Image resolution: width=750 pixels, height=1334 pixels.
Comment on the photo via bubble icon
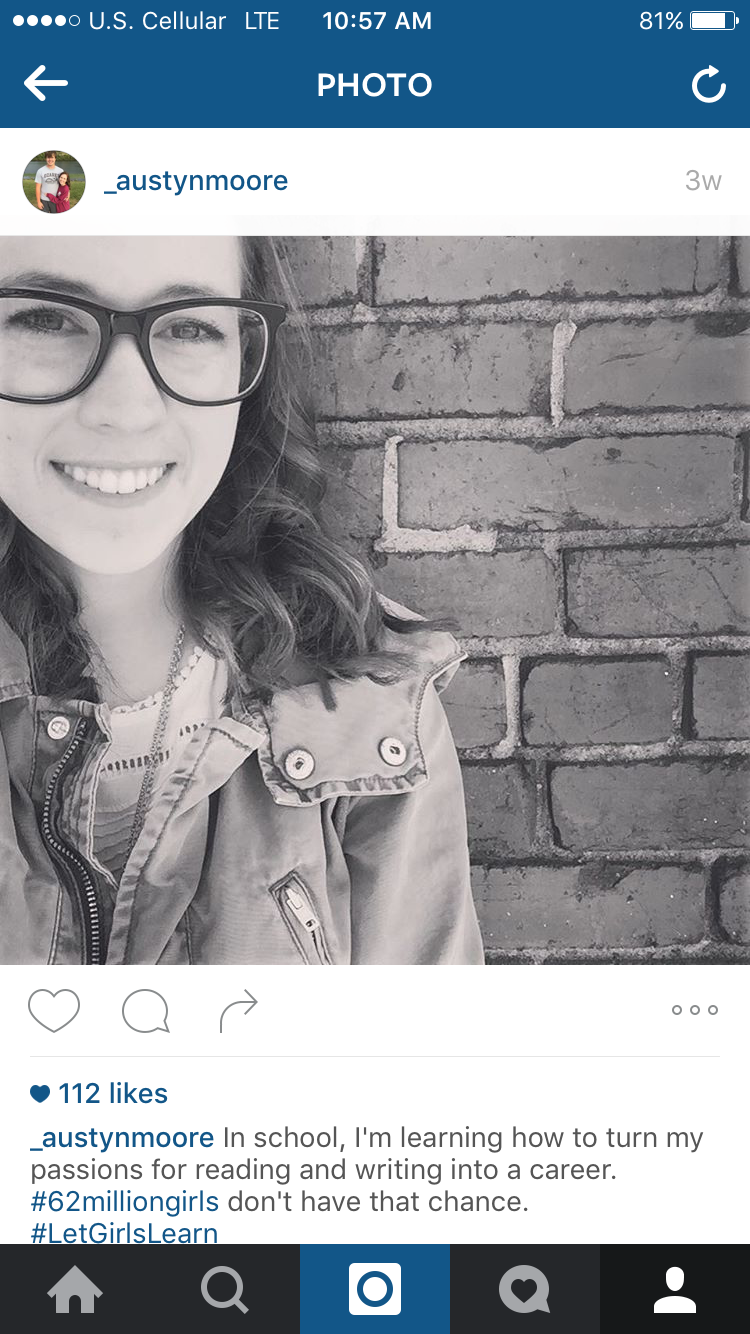(146, 1011)
